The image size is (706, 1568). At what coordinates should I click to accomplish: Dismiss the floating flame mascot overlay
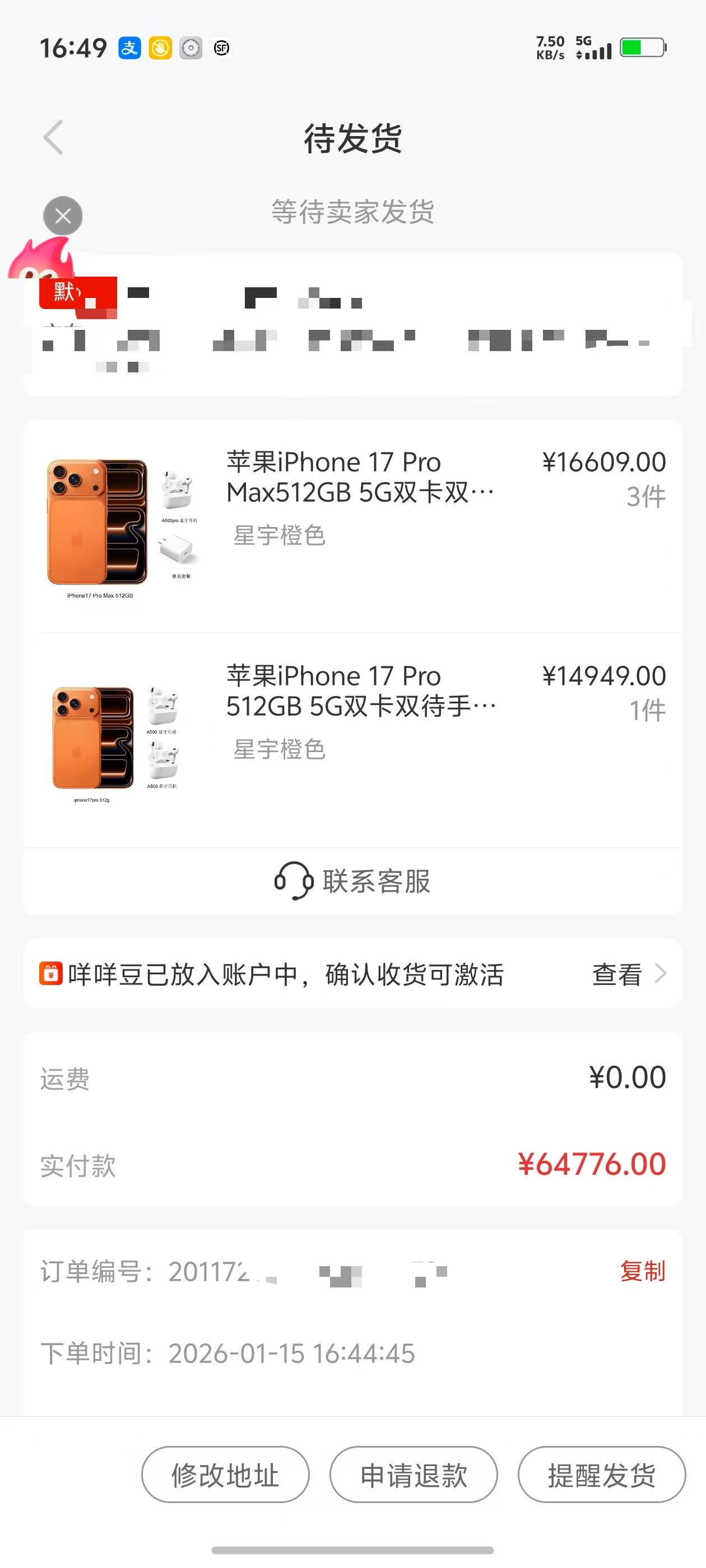[x=63, y=216]
